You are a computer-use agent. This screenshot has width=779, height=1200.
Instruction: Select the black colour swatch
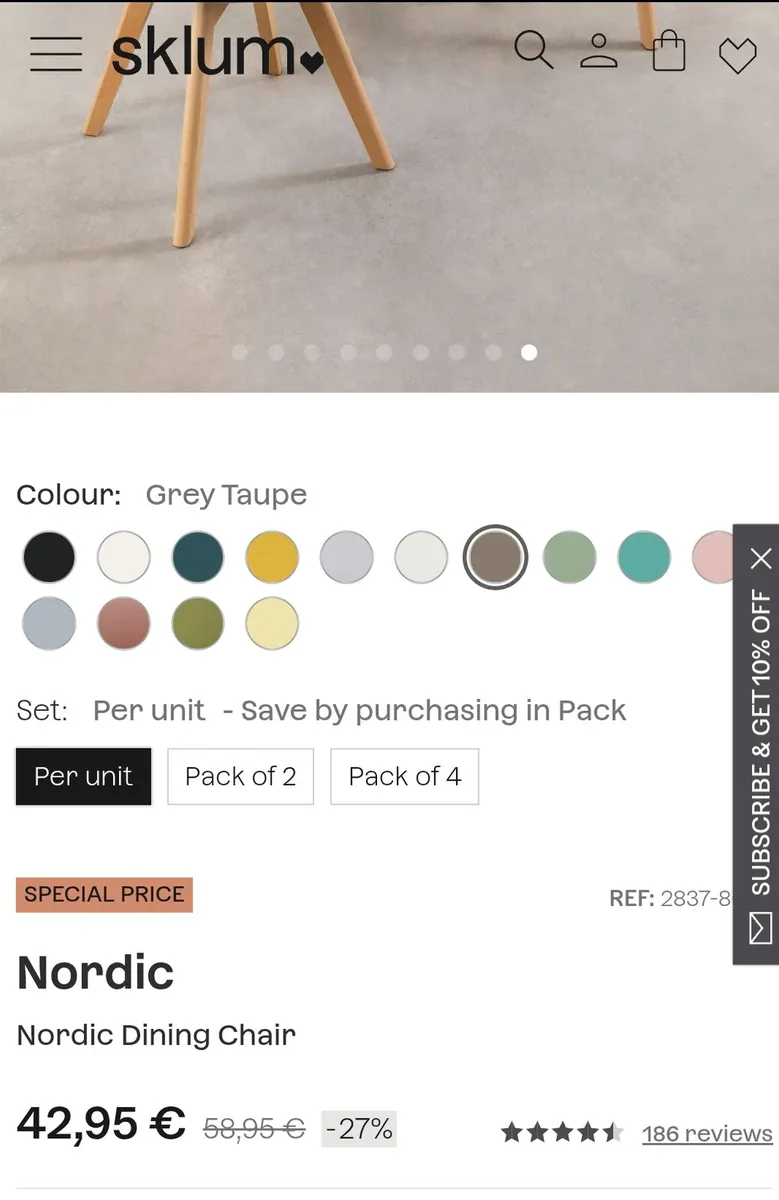pyautogui.click(x=49, y=557)
